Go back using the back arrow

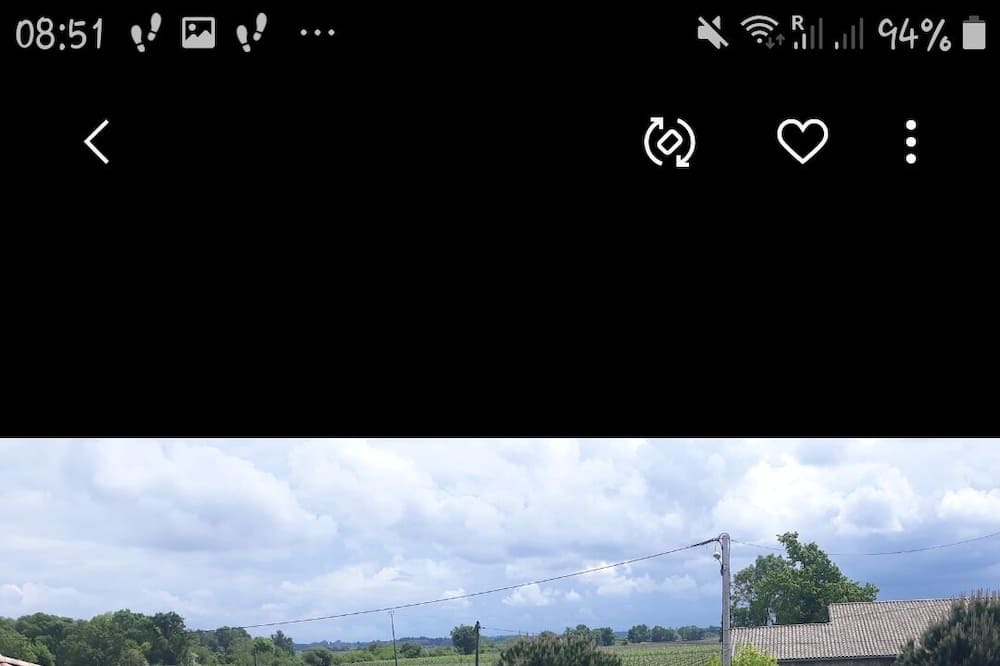(x=97, y=142)
